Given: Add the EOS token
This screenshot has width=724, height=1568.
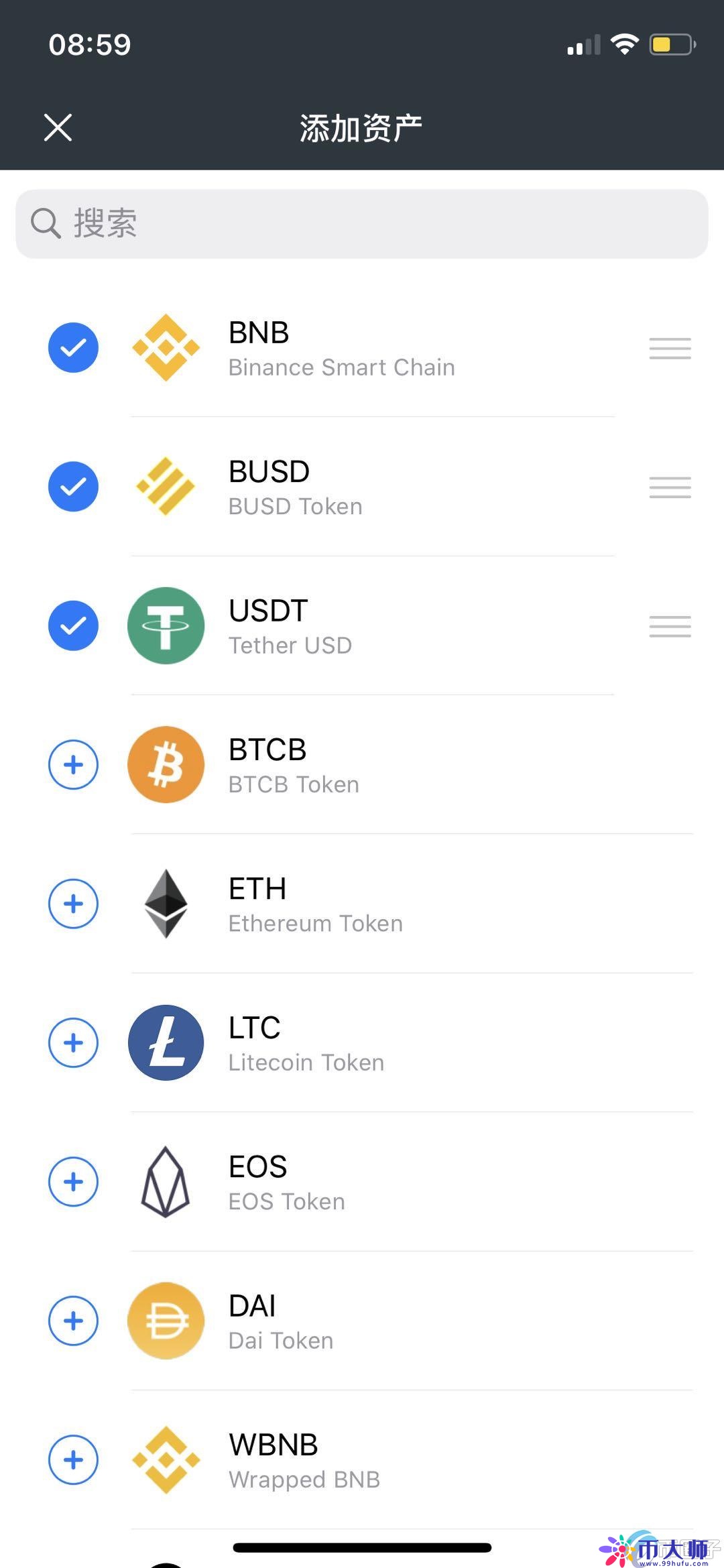Looking at the screenshot, I should (74, 1182).
